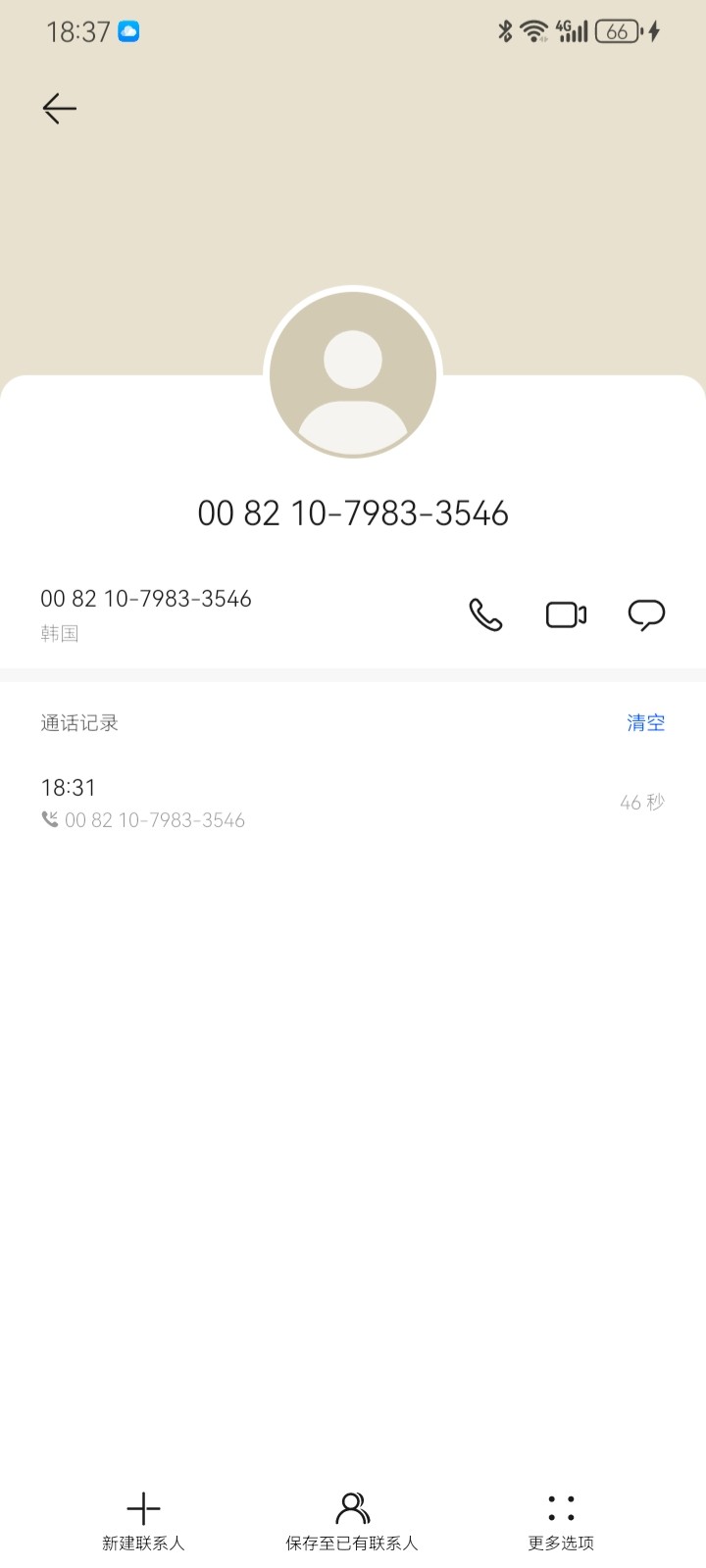Open more options (更多选项)

tap(561, 1521)
